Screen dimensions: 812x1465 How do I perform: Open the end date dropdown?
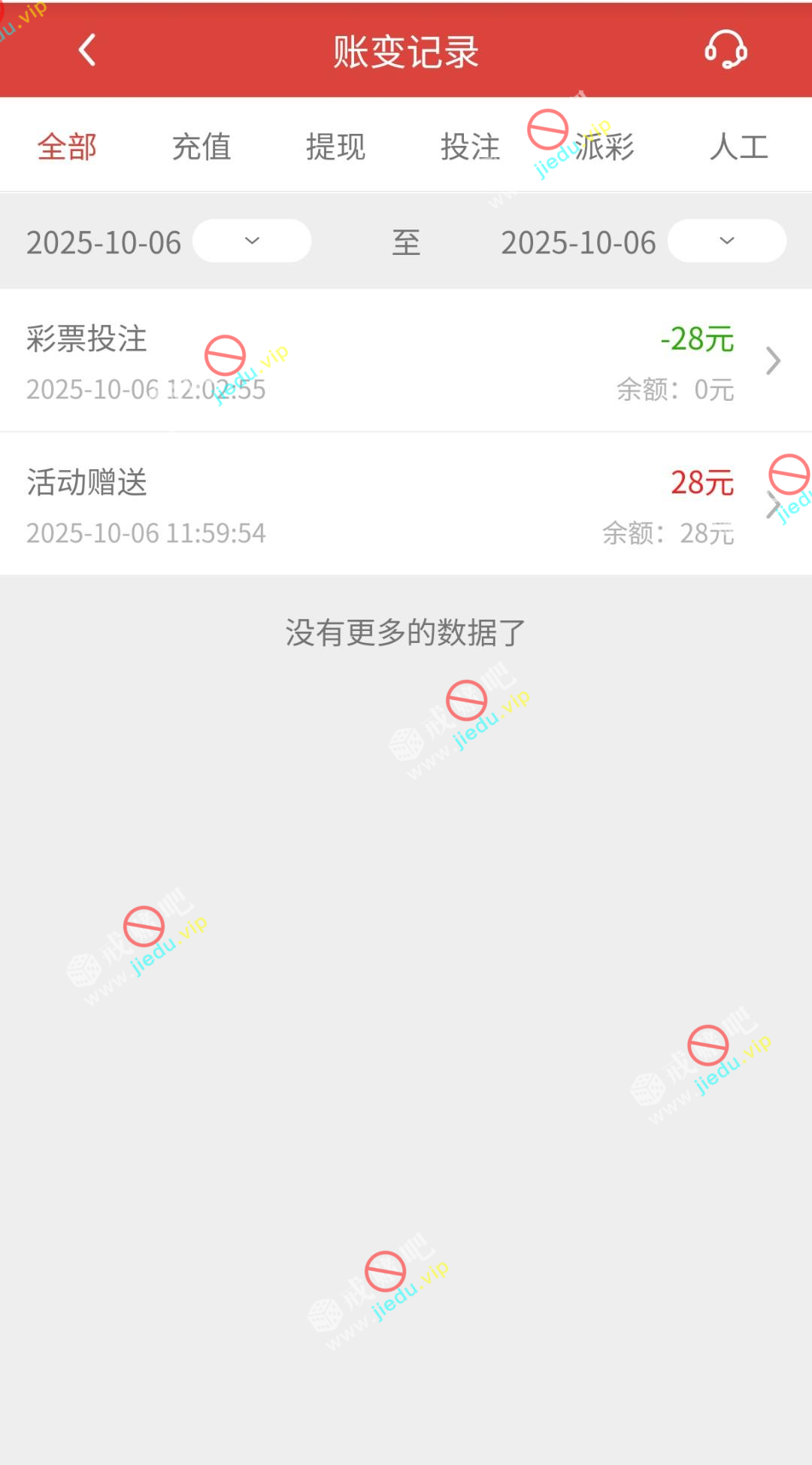tap(726, 241)
